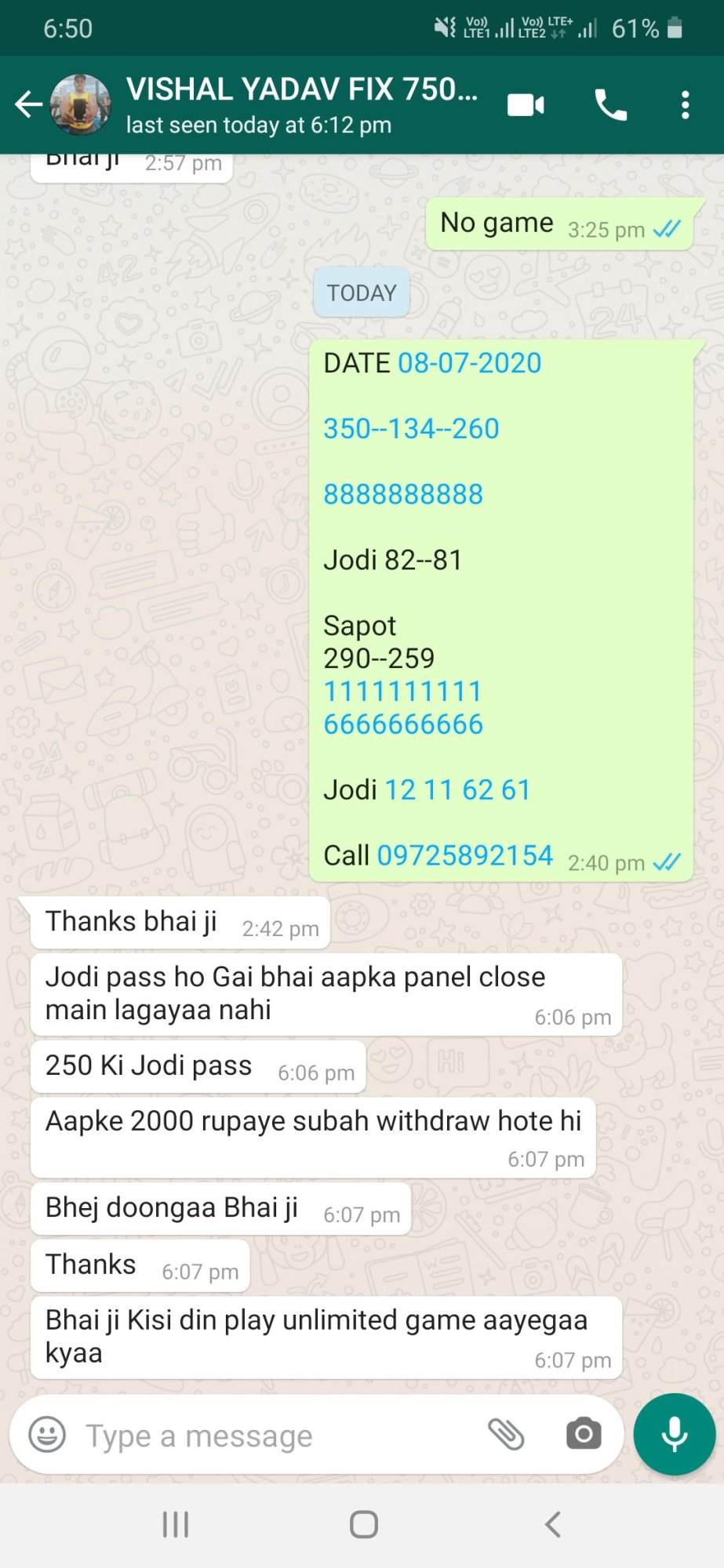Start a video call with Vishal Yadav
Image resolution: width=724 pixels, height=1568 pixels.
tap(526, 104)
